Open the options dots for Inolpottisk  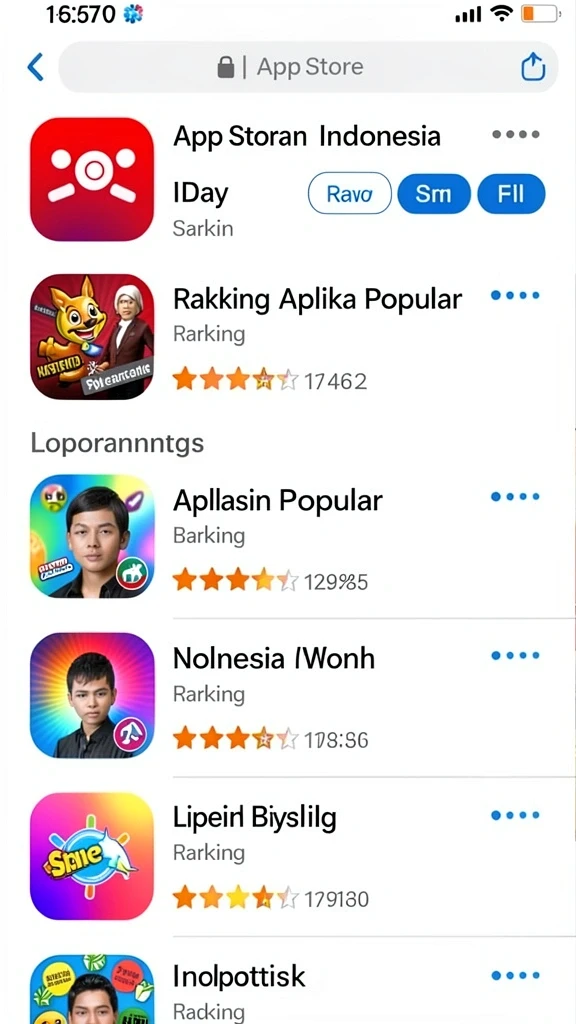(516, 976)
